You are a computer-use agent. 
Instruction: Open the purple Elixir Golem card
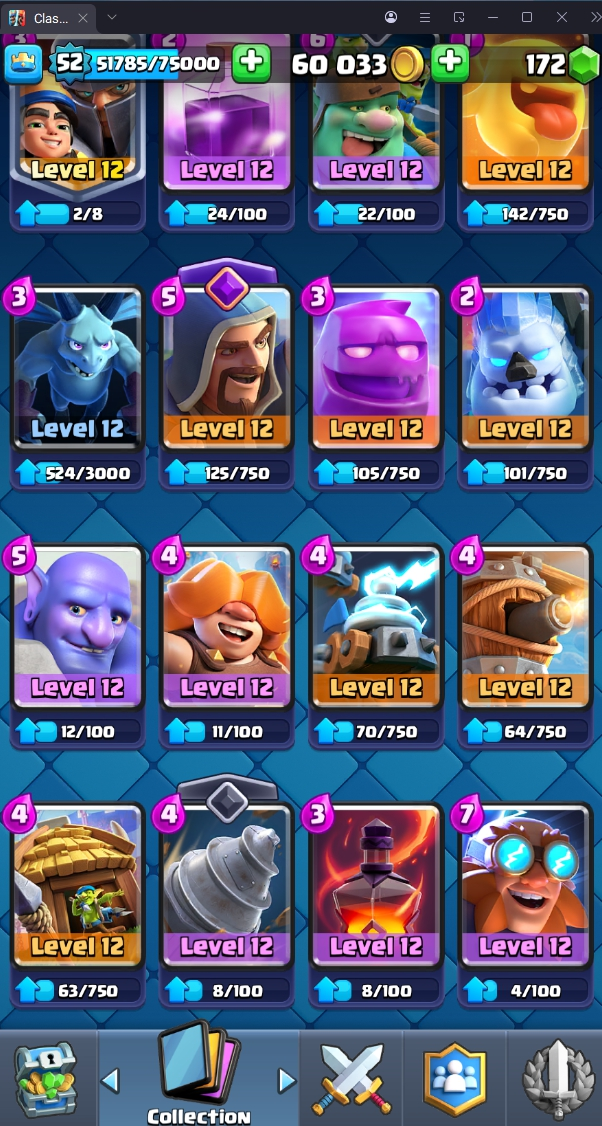tap(376, 370)
